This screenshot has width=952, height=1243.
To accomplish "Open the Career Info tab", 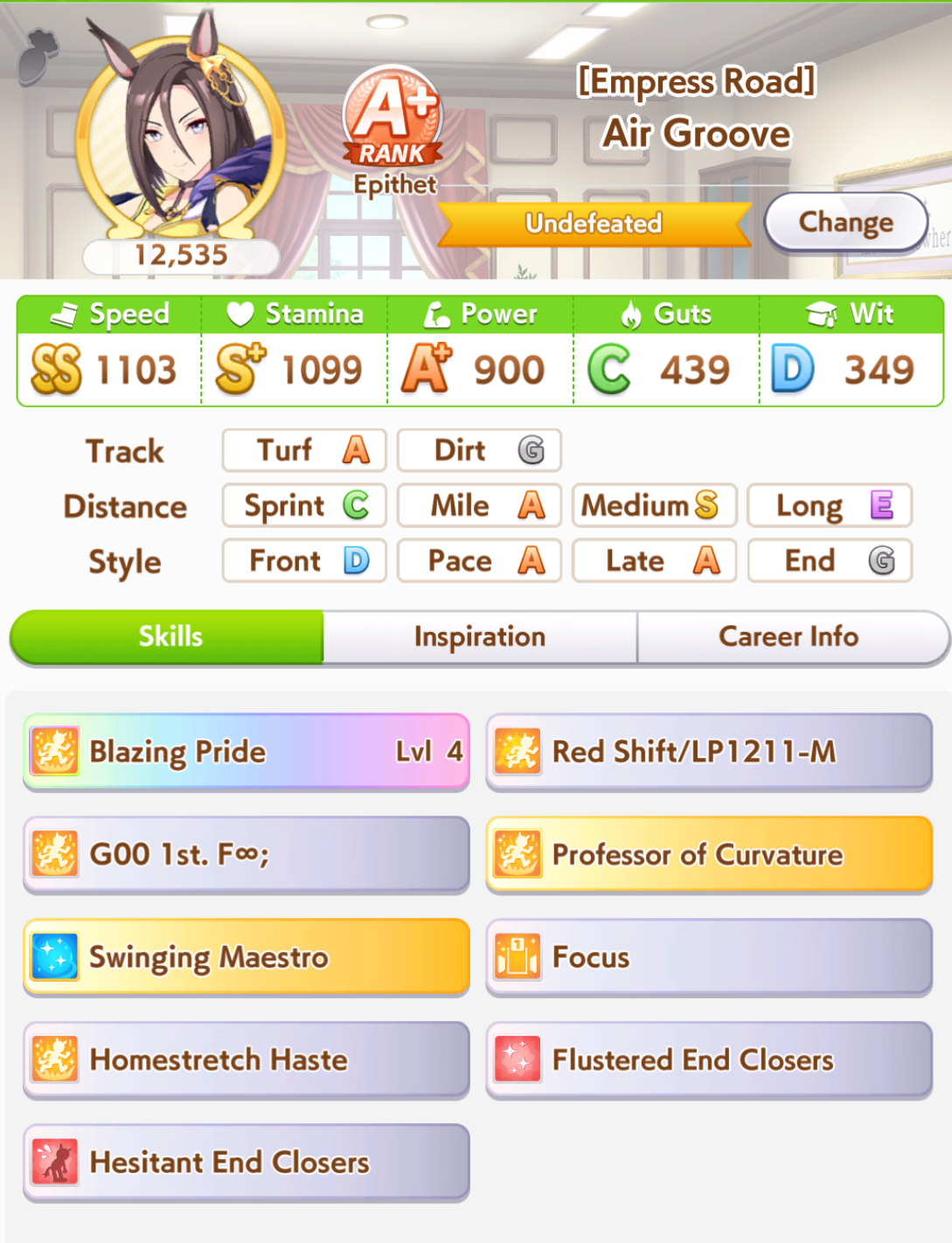I will (789, 637).
